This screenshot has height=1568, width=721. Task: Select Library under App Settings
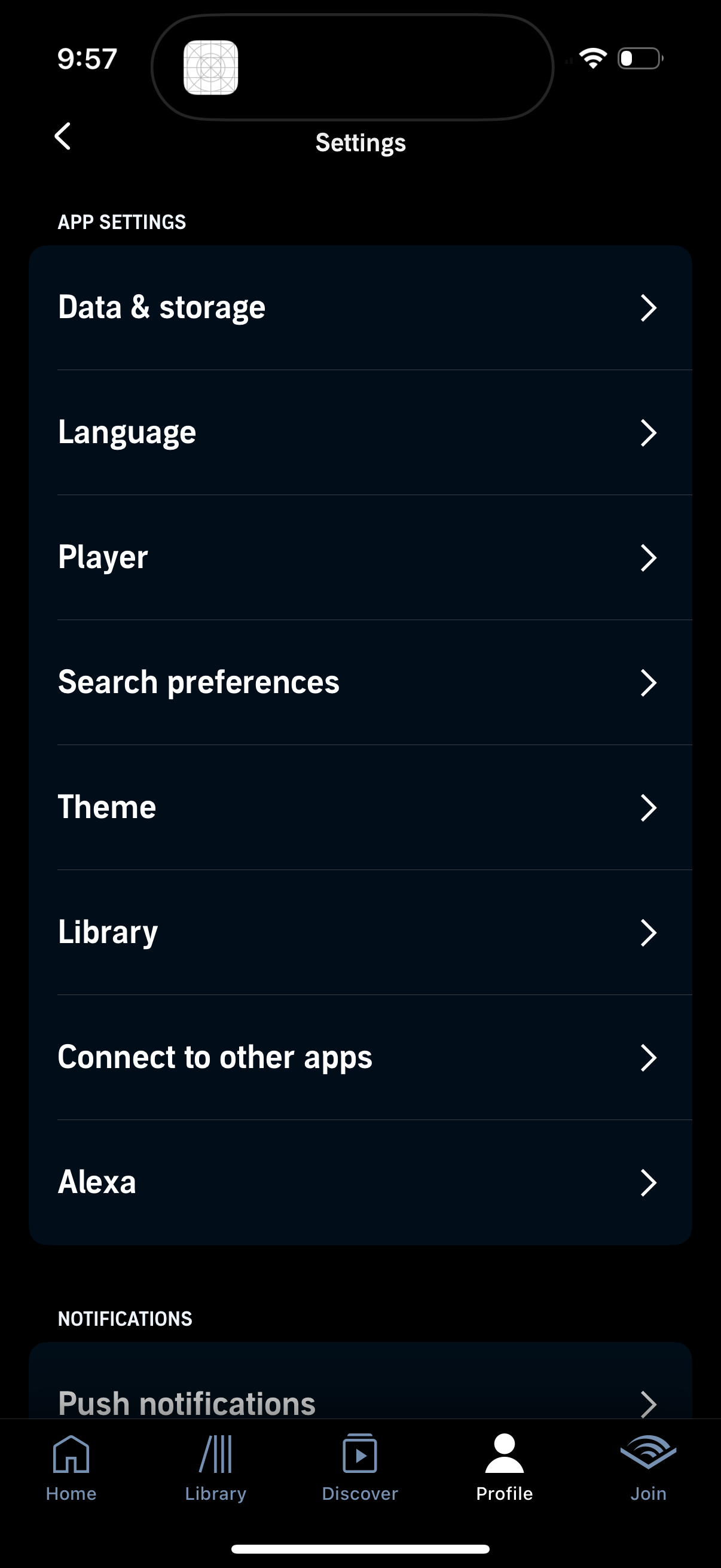[x=649, y=932]
